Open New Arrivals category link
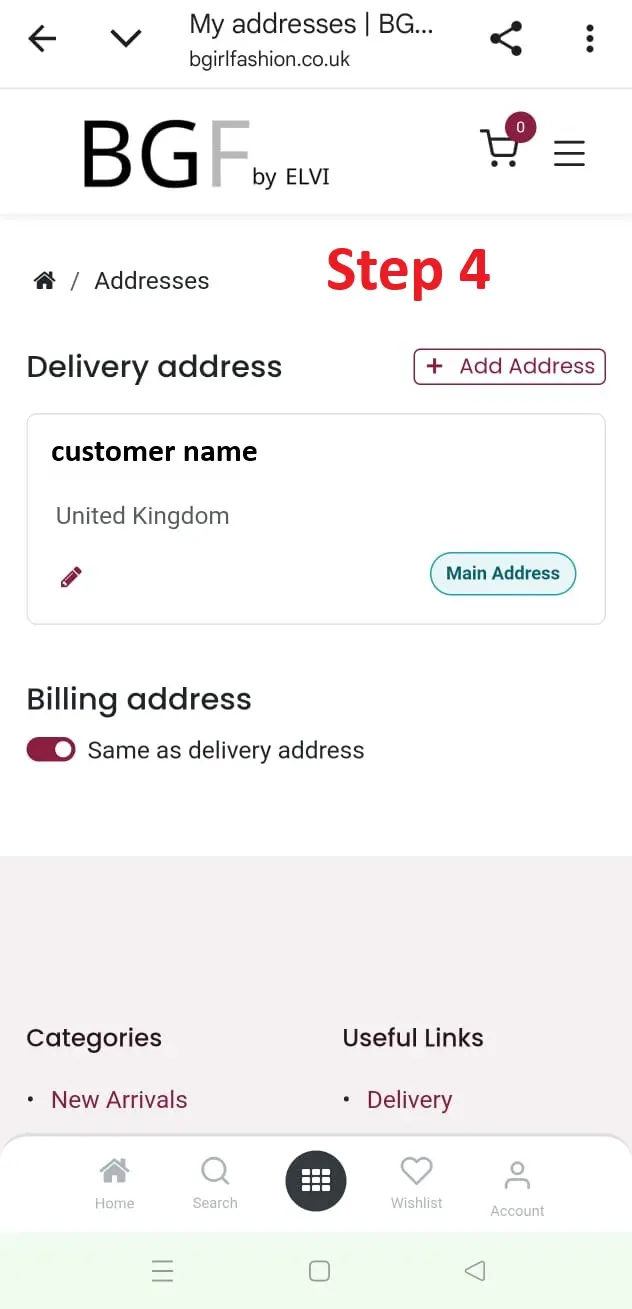This screenshot has width=632, height=1309. click(119, 1100)
